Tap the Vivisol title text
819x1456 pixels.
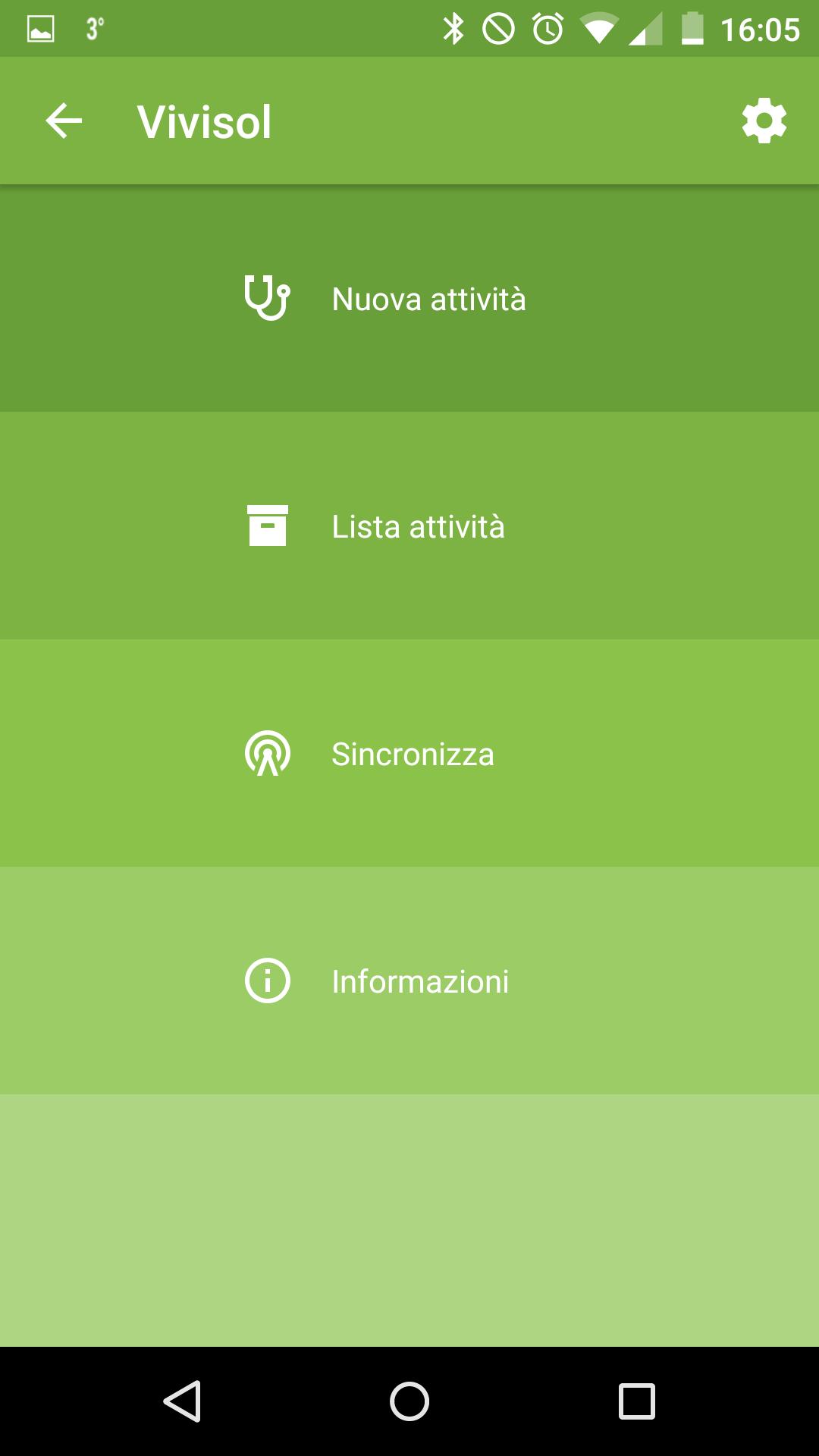click(204, 121)
